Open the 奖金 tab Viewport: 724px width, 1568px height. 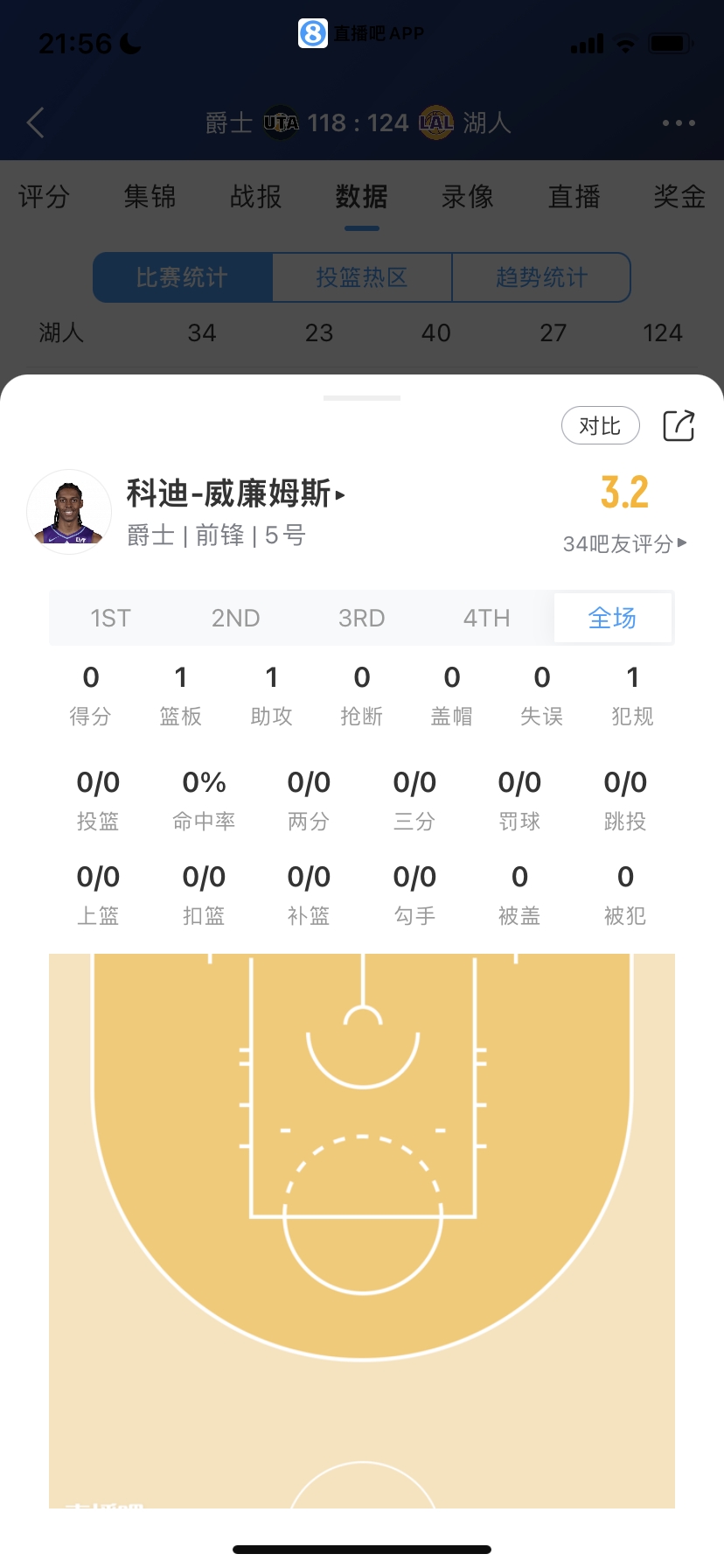pos(679,197)
